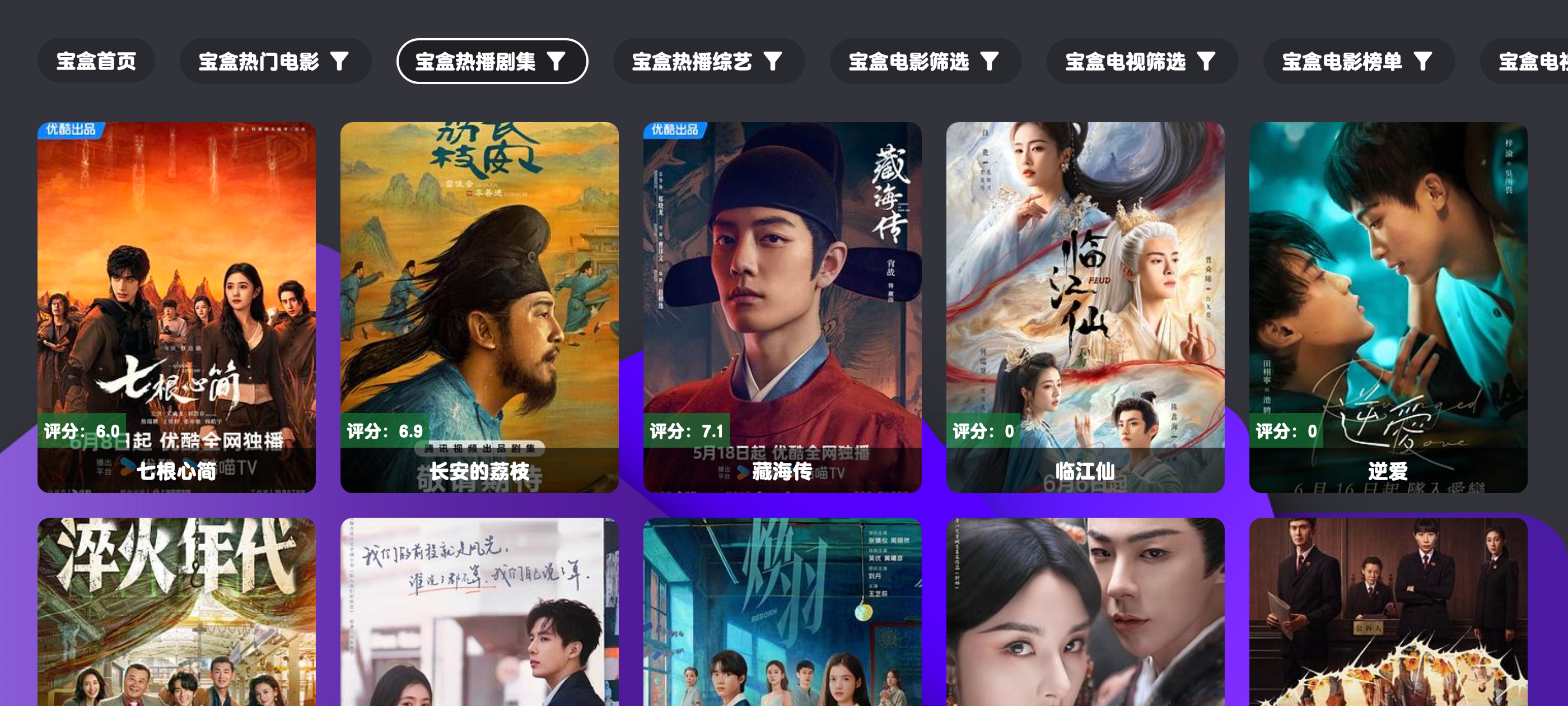Select the 临江仙 poster card

click(x=1085, y=307)
